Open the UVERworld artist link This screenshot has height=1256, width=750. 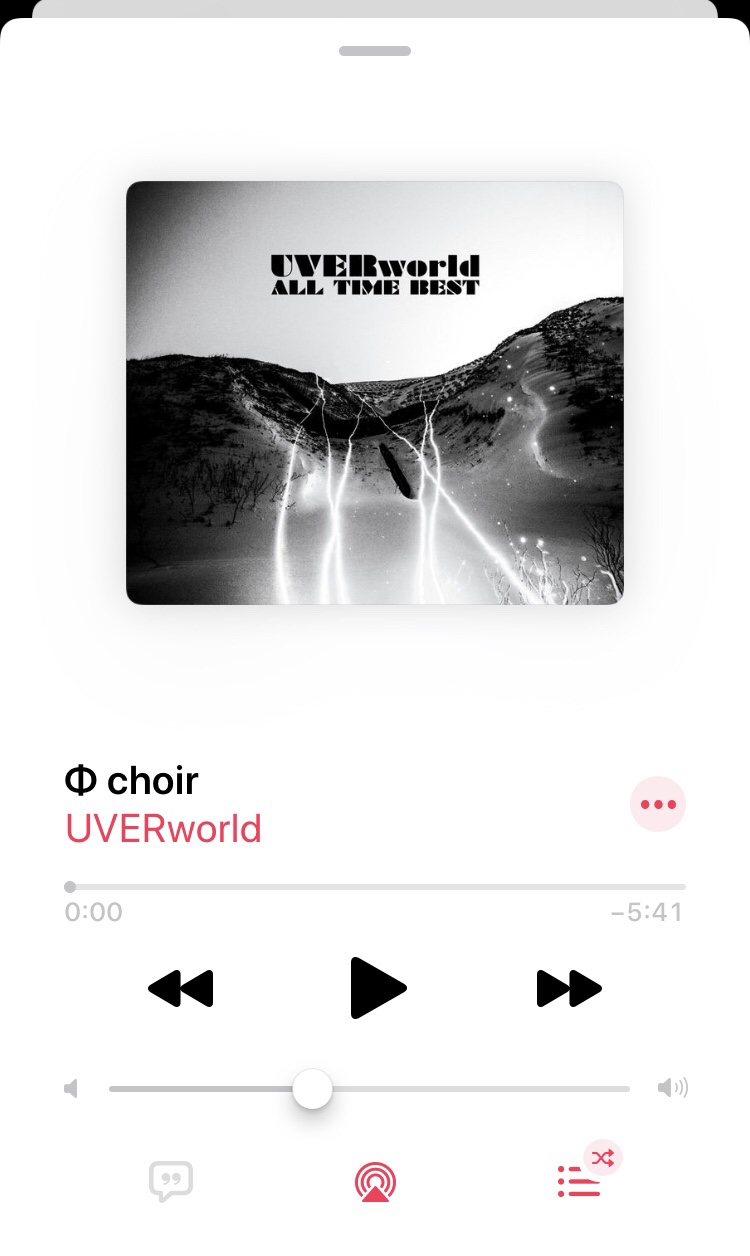click(x=163, y=829)
